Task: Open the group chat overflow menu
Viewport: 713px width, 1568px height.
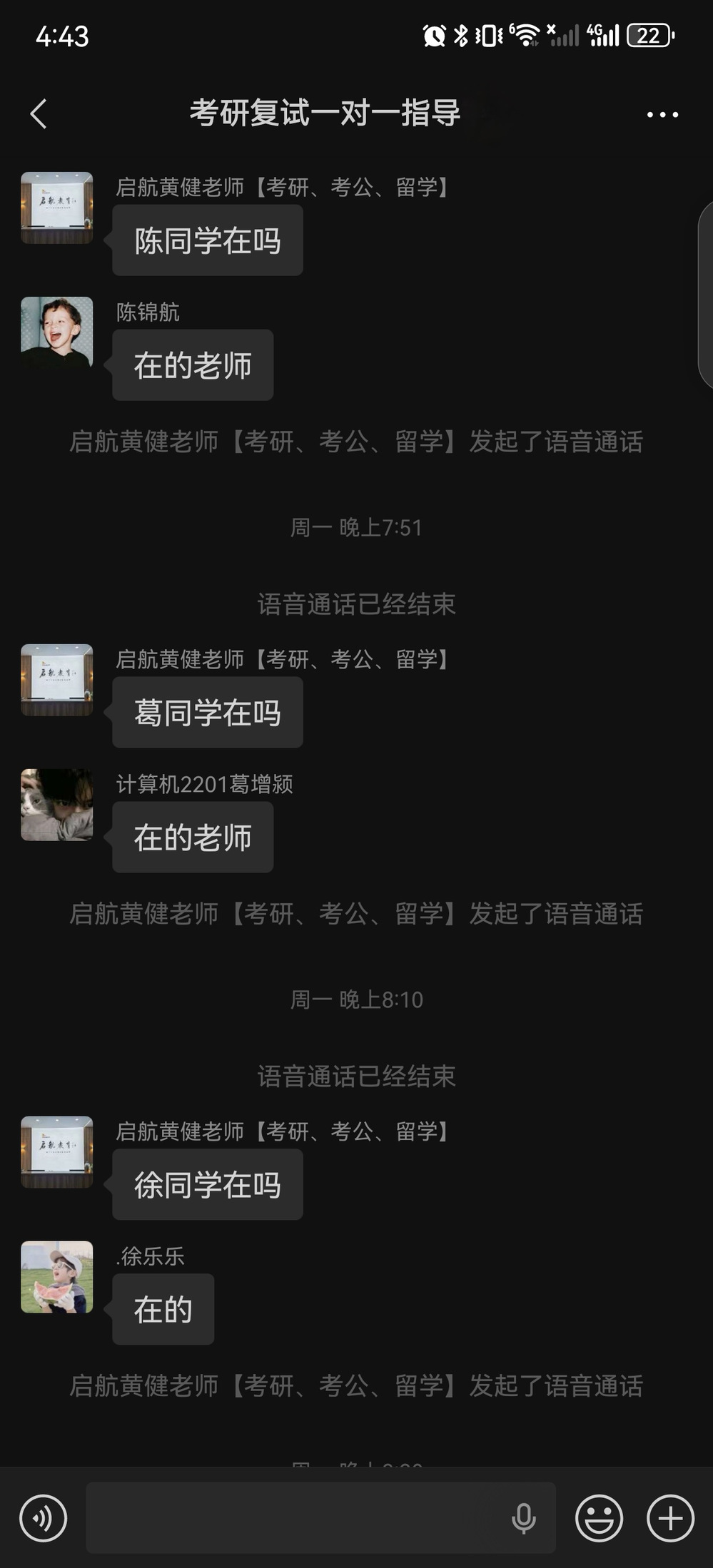Action: pyautogui.click(x=662, y=114)
